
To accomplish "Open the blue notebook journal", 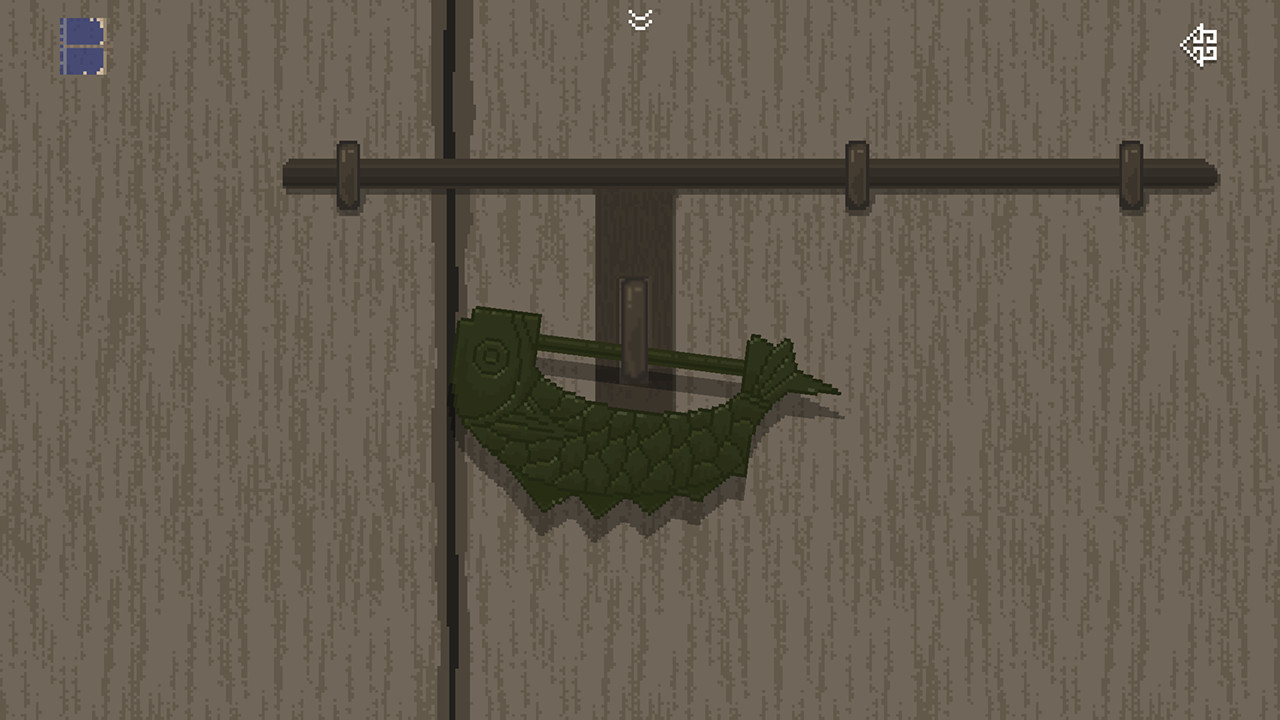I will tap(82, 47).
